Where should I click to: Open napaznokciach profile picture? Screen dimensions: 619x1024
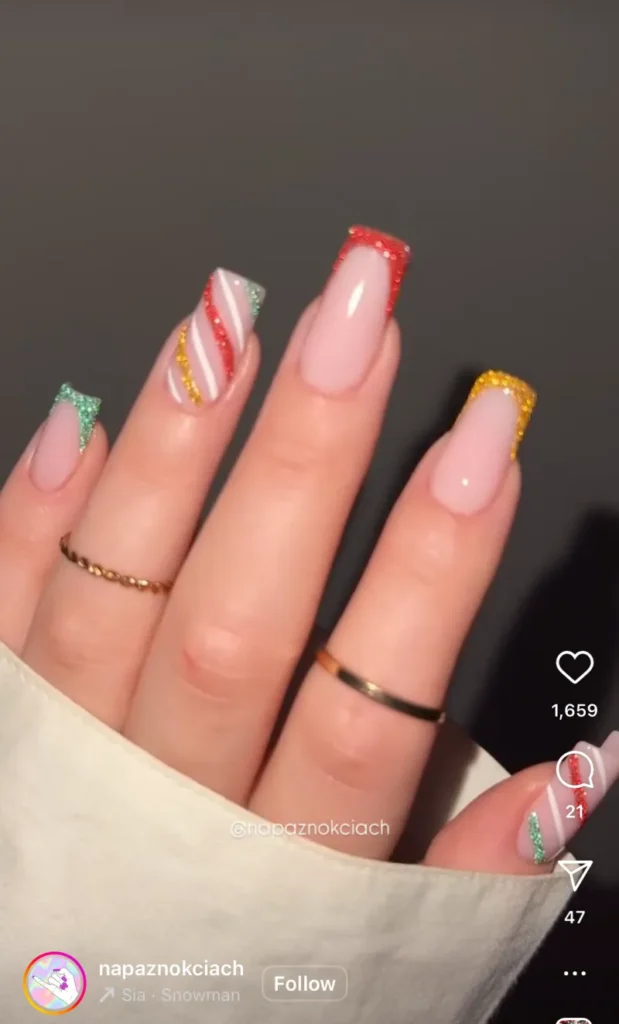pos(55,983)
